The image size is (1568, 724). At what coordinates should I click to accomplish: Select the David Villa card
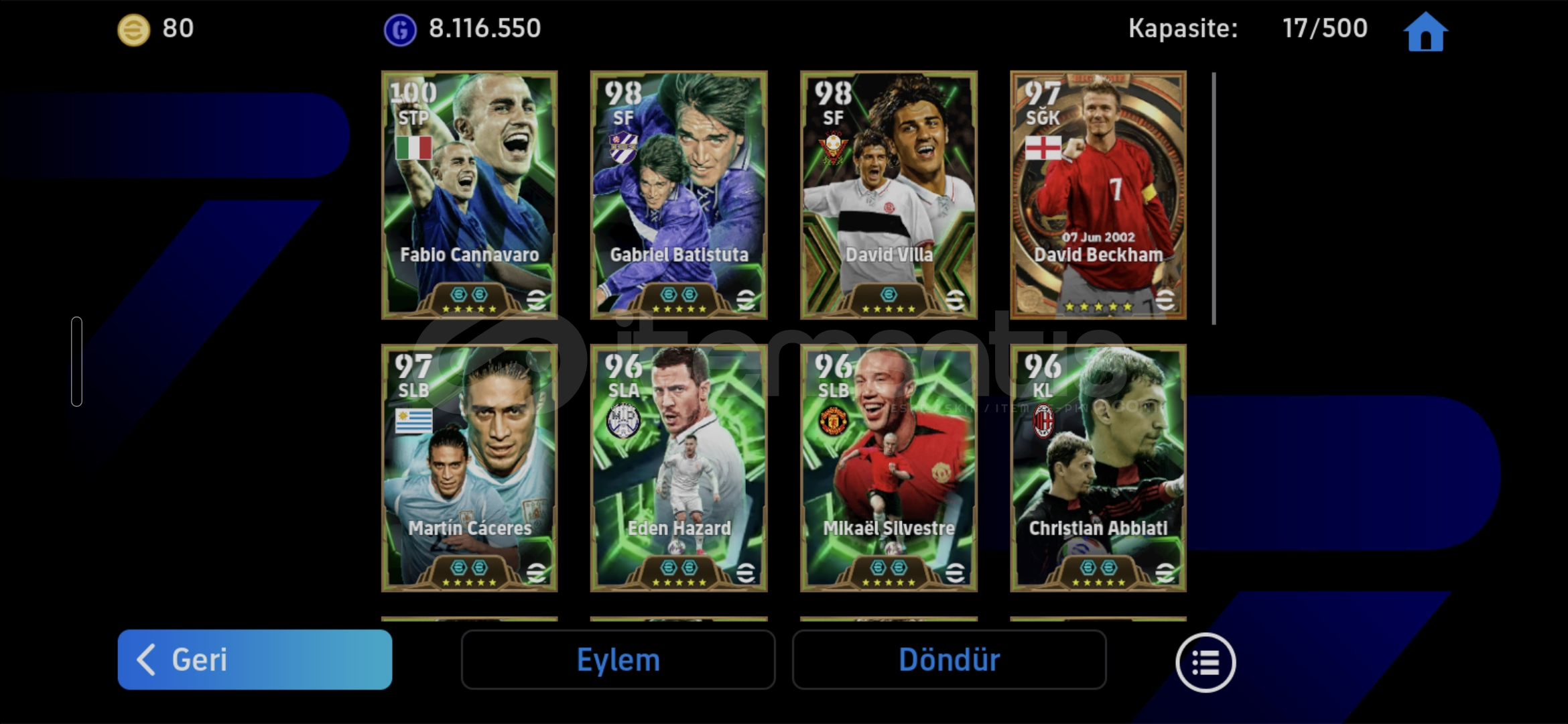tap(889, 194)
